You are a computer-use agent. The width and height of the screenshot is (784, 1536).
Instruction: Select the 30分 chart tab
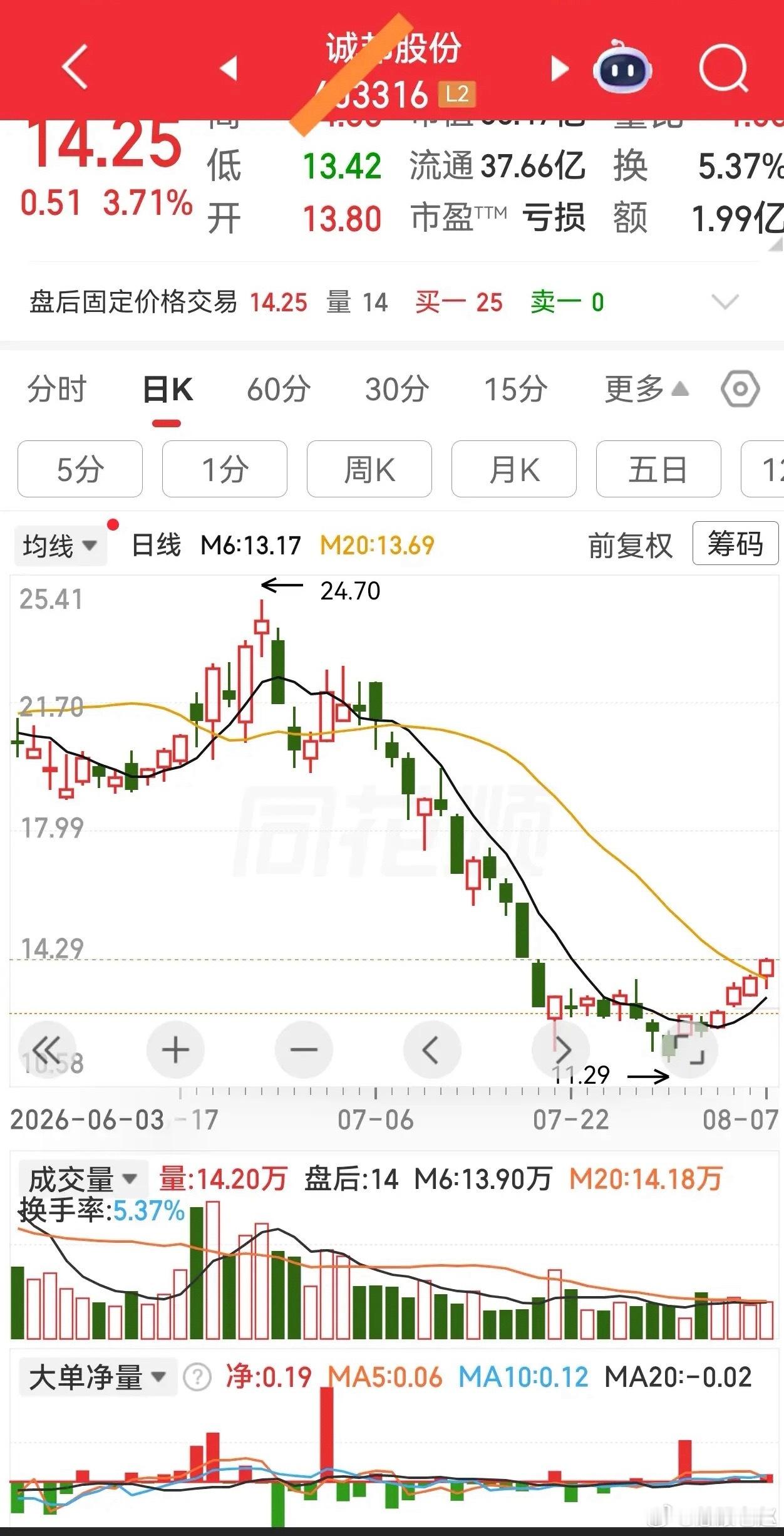point(397,390)
